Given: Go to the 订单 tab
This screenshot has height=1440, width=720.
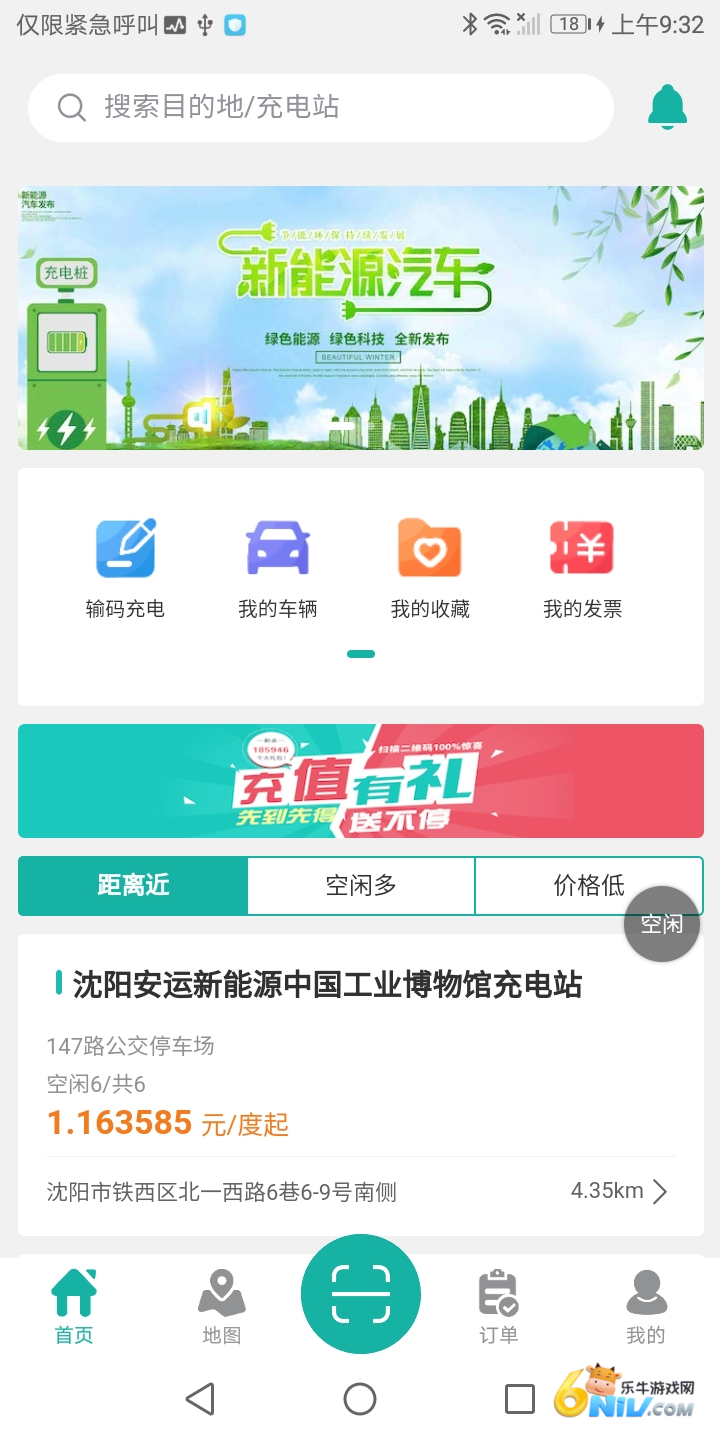Looking at the screenshot, I should click(498, 1305).
